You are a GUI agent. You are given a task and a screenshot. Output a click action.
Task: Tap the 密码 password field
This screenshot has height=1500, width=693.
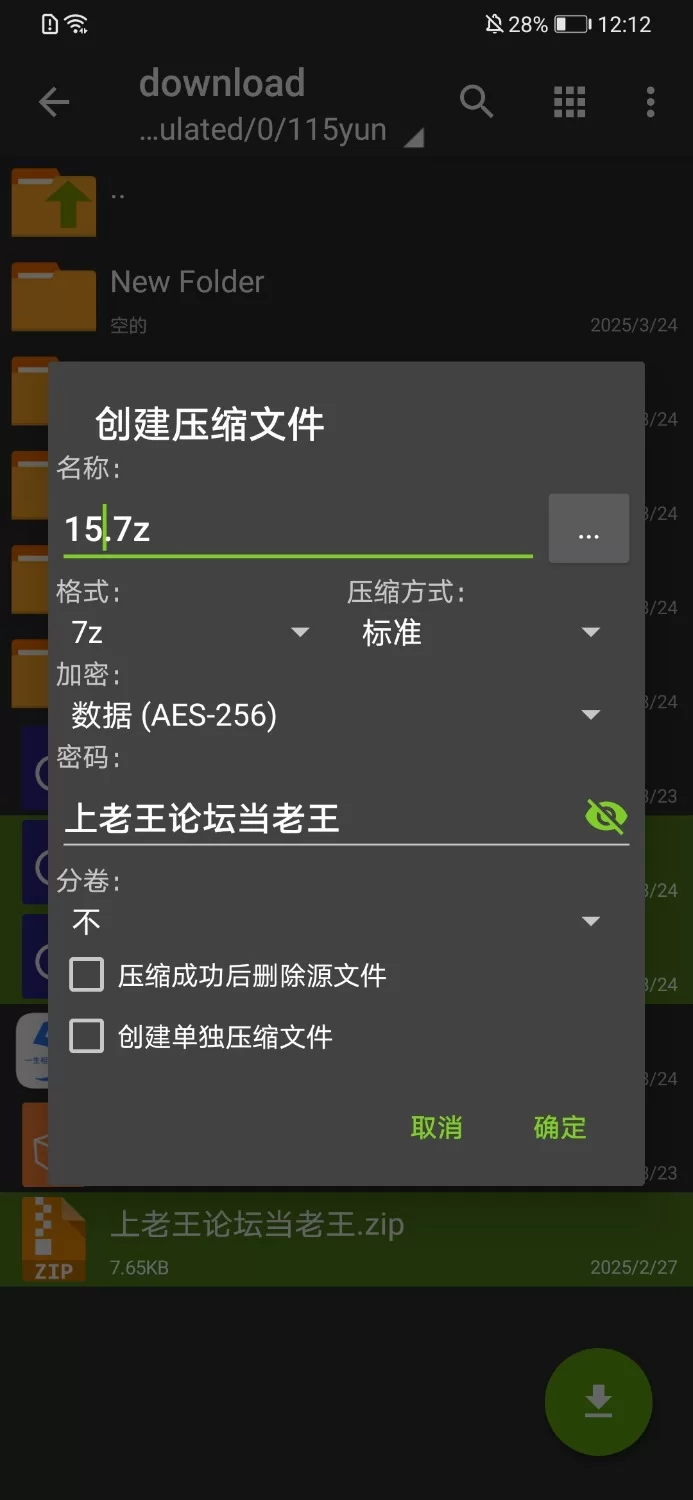click(318, 818)
